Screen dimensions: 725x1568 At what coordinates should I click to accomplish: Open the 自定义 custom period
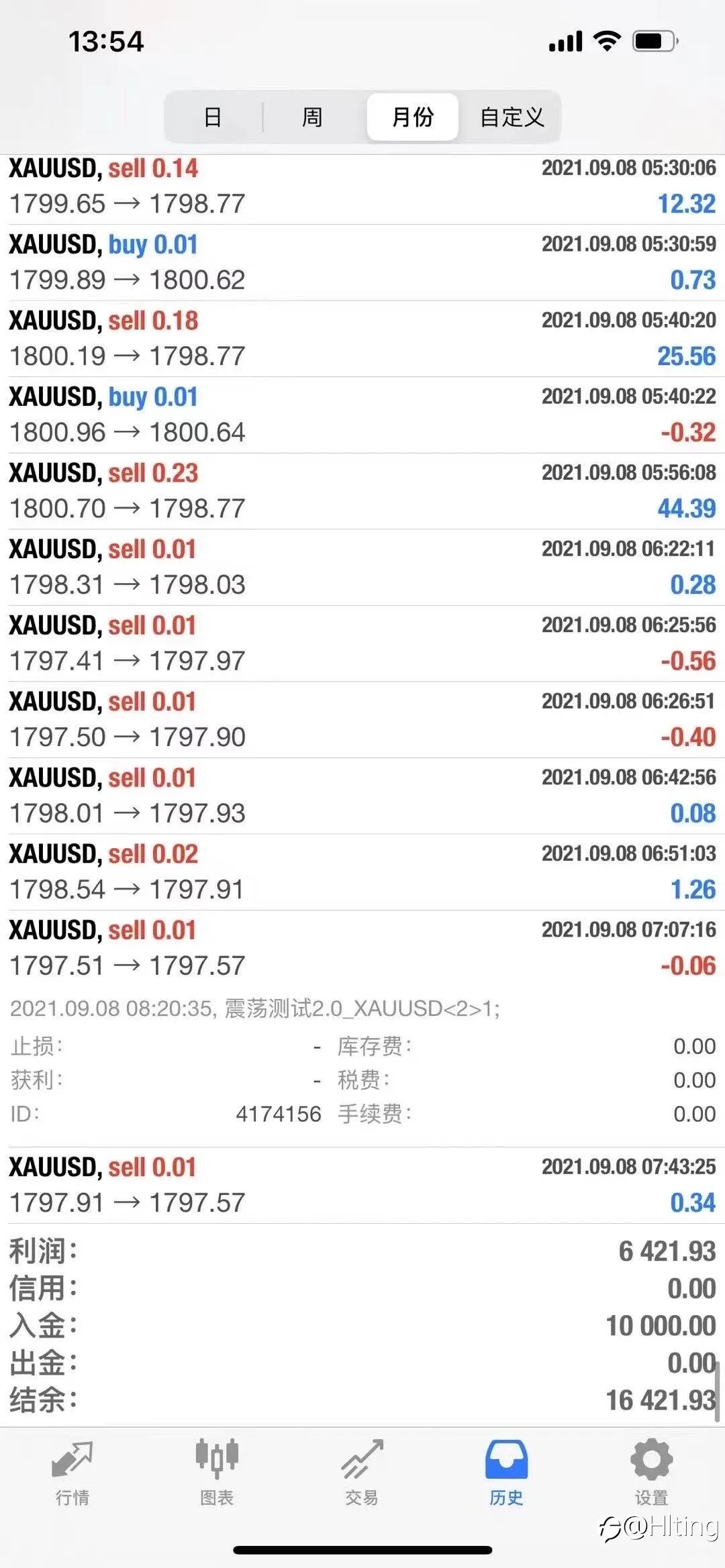click(x=512, y=117)
